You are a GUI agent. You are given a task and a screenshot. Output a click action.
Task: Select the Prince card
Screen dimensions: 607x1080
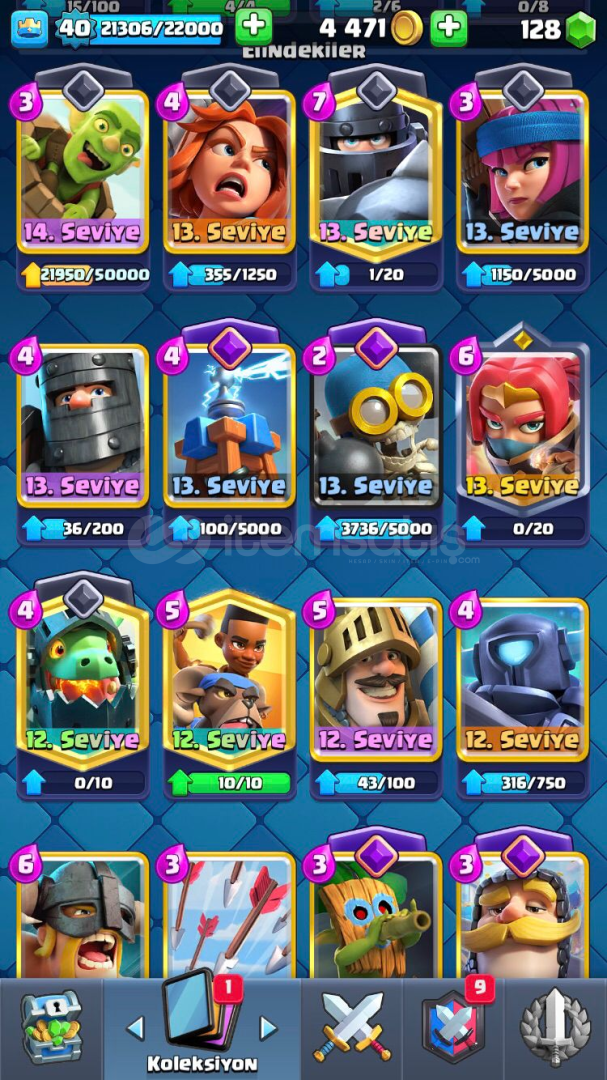tap(377, 680)
